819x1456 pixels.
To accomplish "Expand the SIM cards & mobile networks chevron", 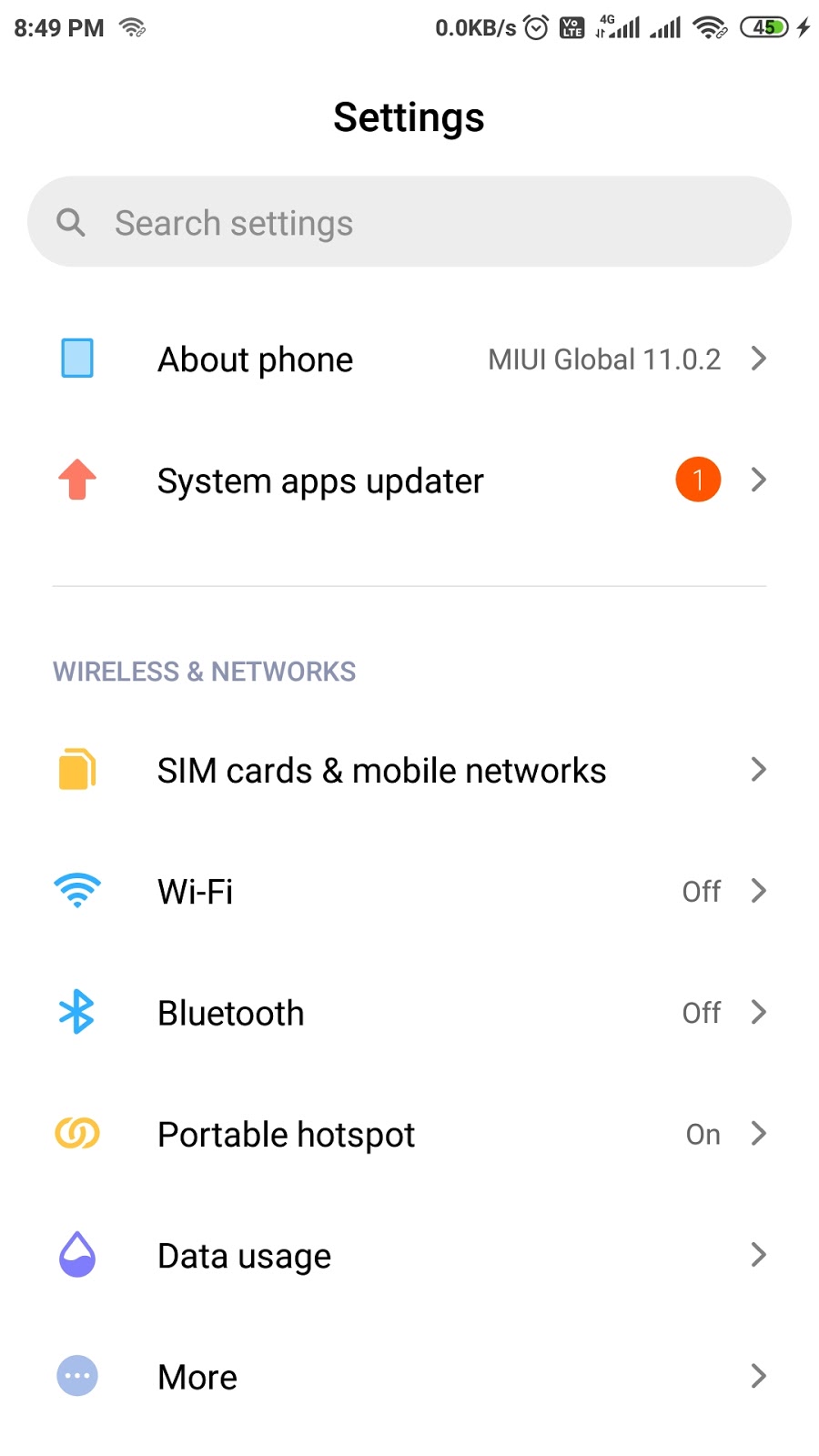I will coord(759,769).
